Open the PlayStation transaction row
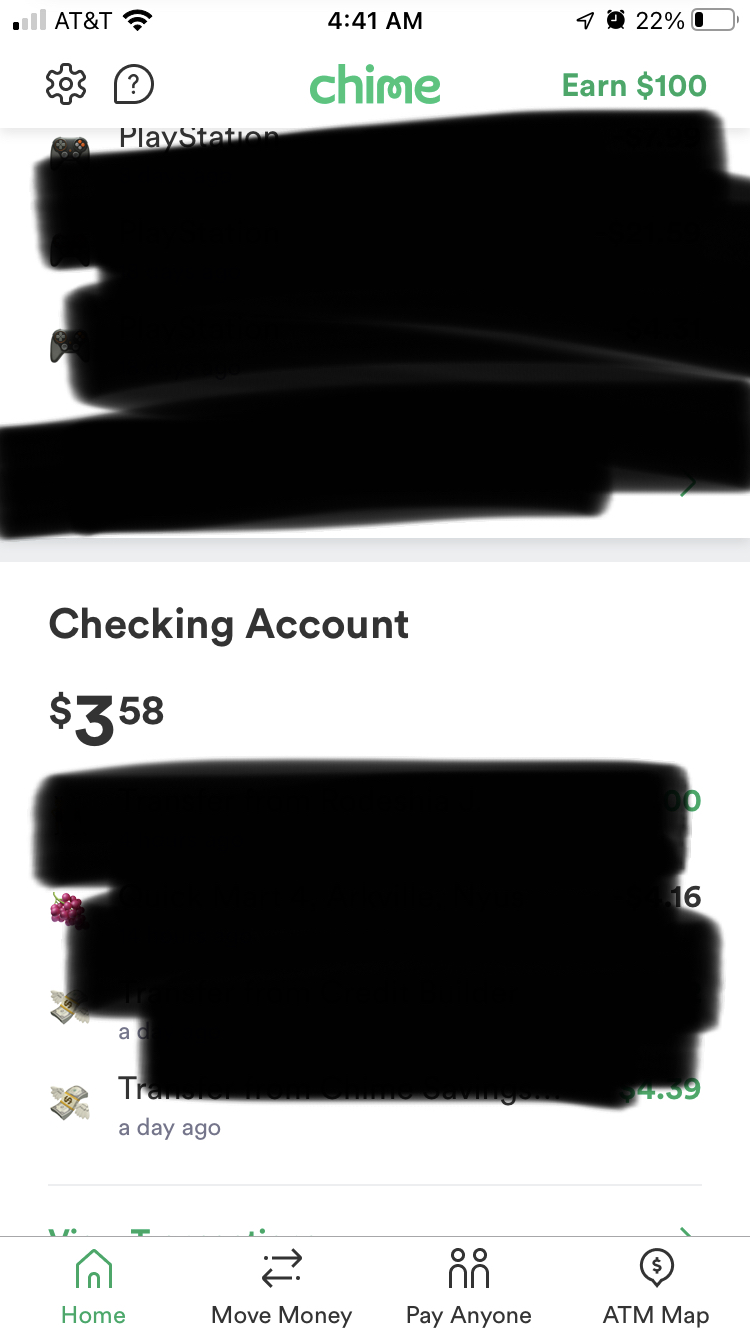This screenshot has width=750, height=1334. (198, 138)
